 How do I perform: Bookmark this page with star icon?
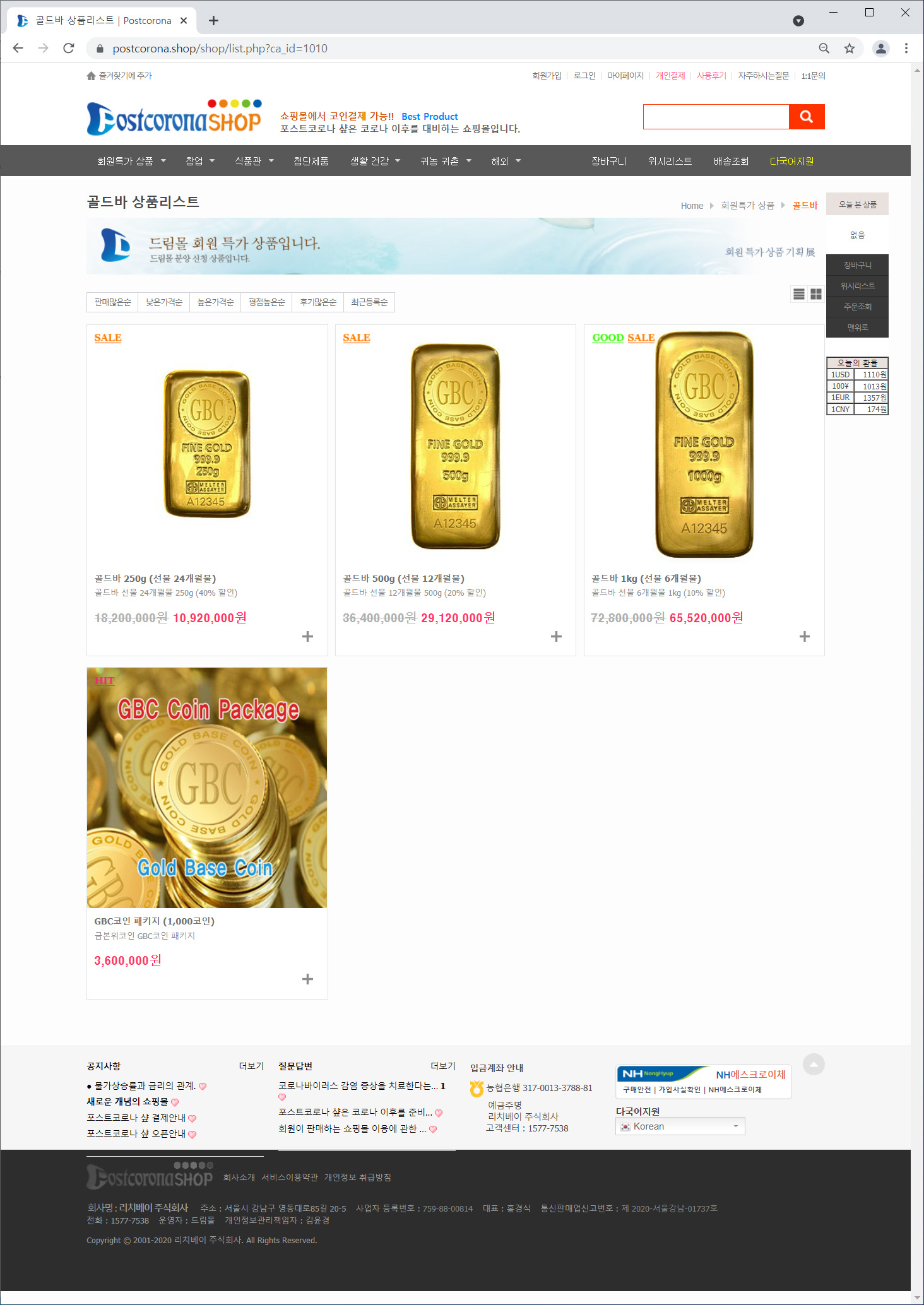(850, 49)
